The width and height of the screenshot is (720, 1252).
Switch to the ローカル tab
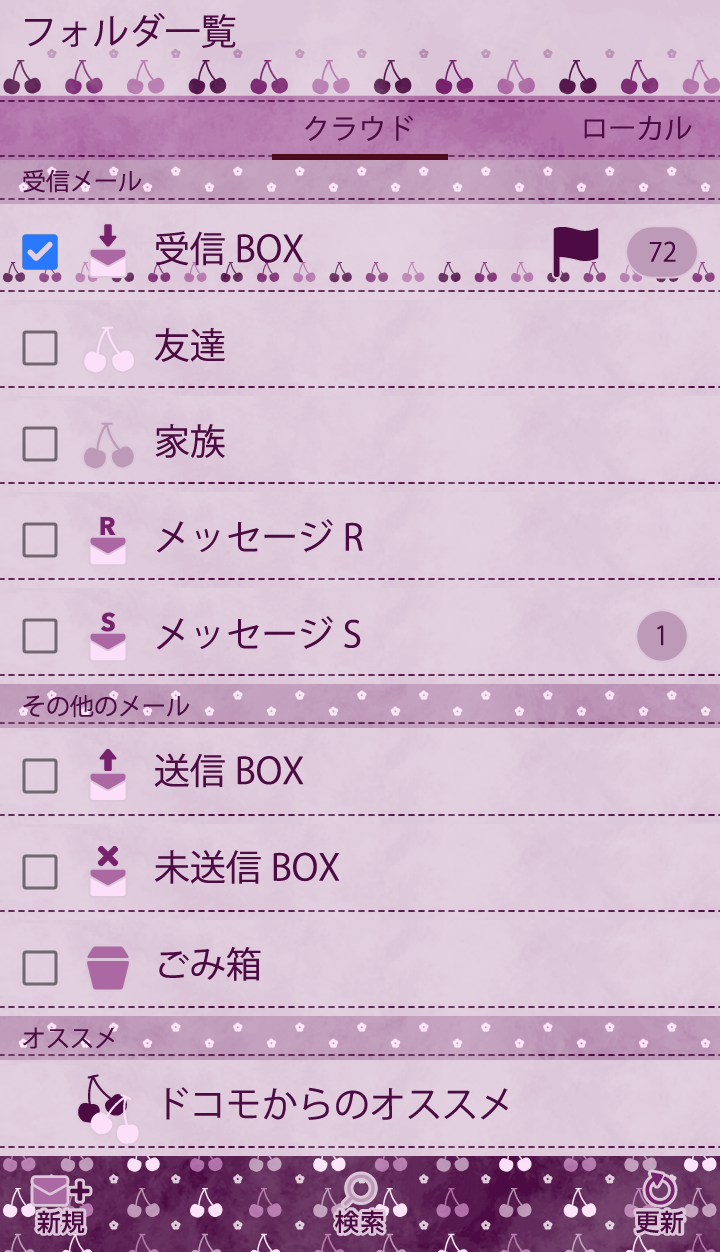click(x=636, y=129)
